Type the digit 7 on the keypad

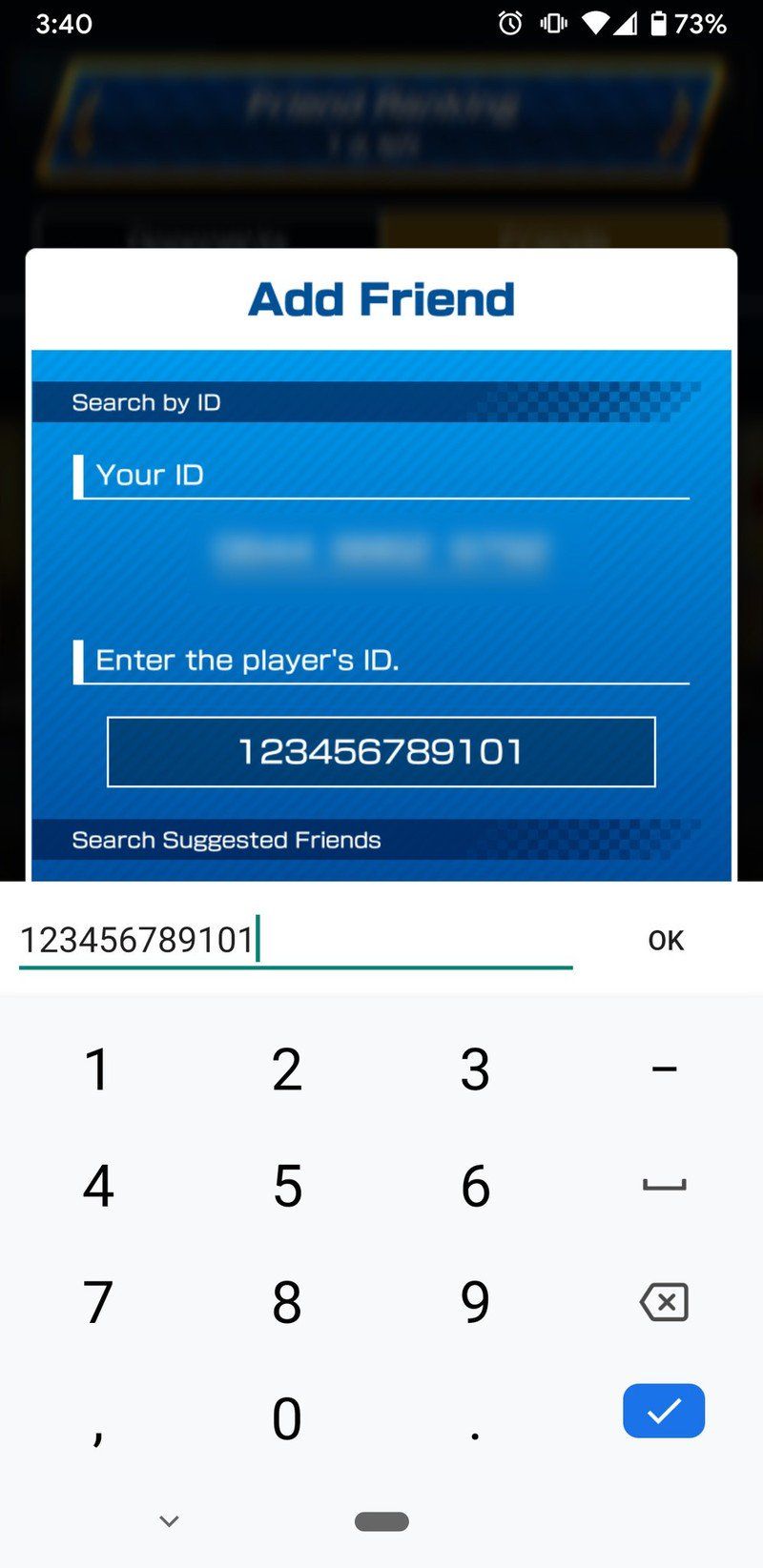(98, 1302)
